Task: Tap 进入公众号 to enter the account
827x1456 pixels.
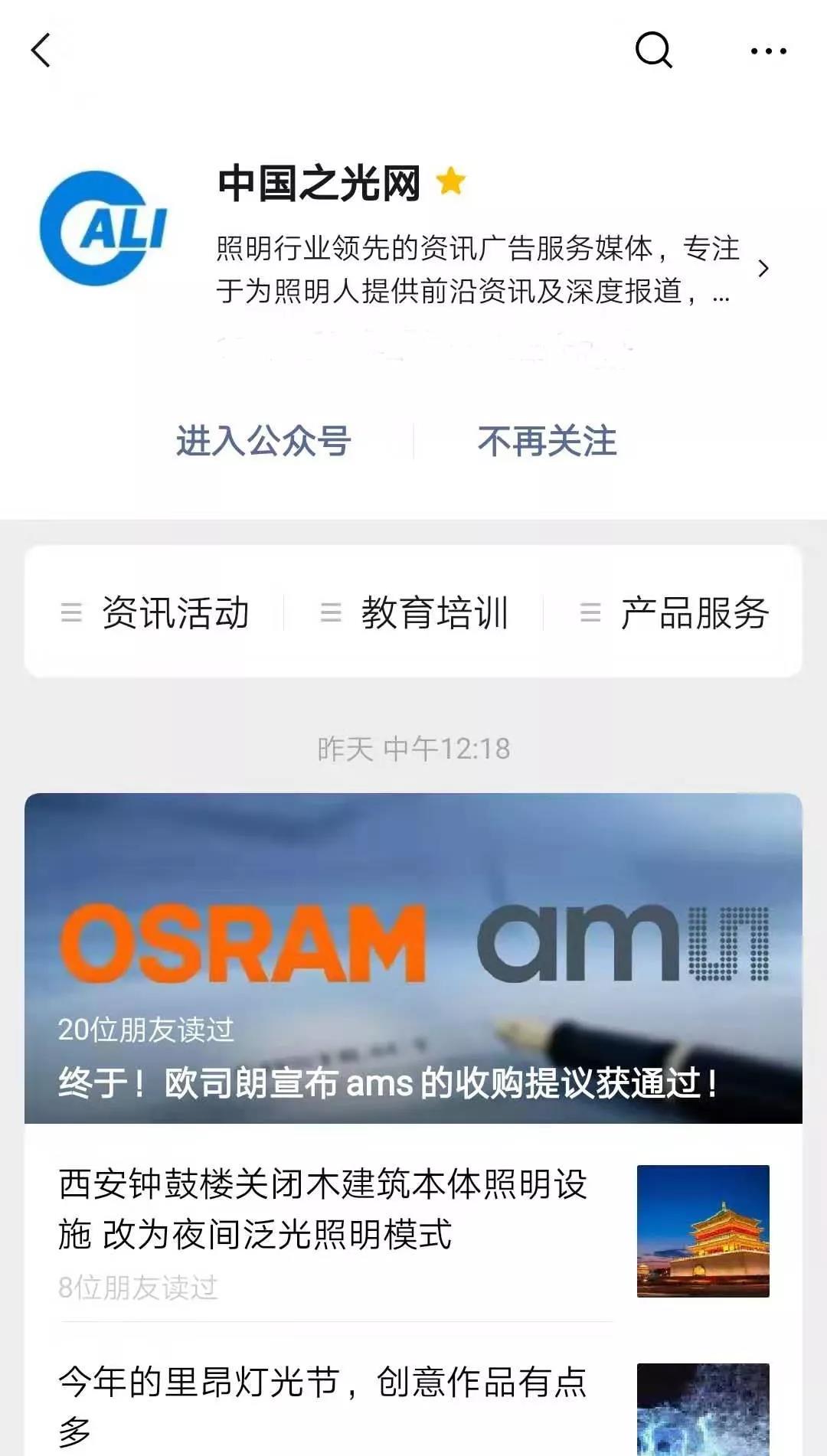Action: coord(263,441)
